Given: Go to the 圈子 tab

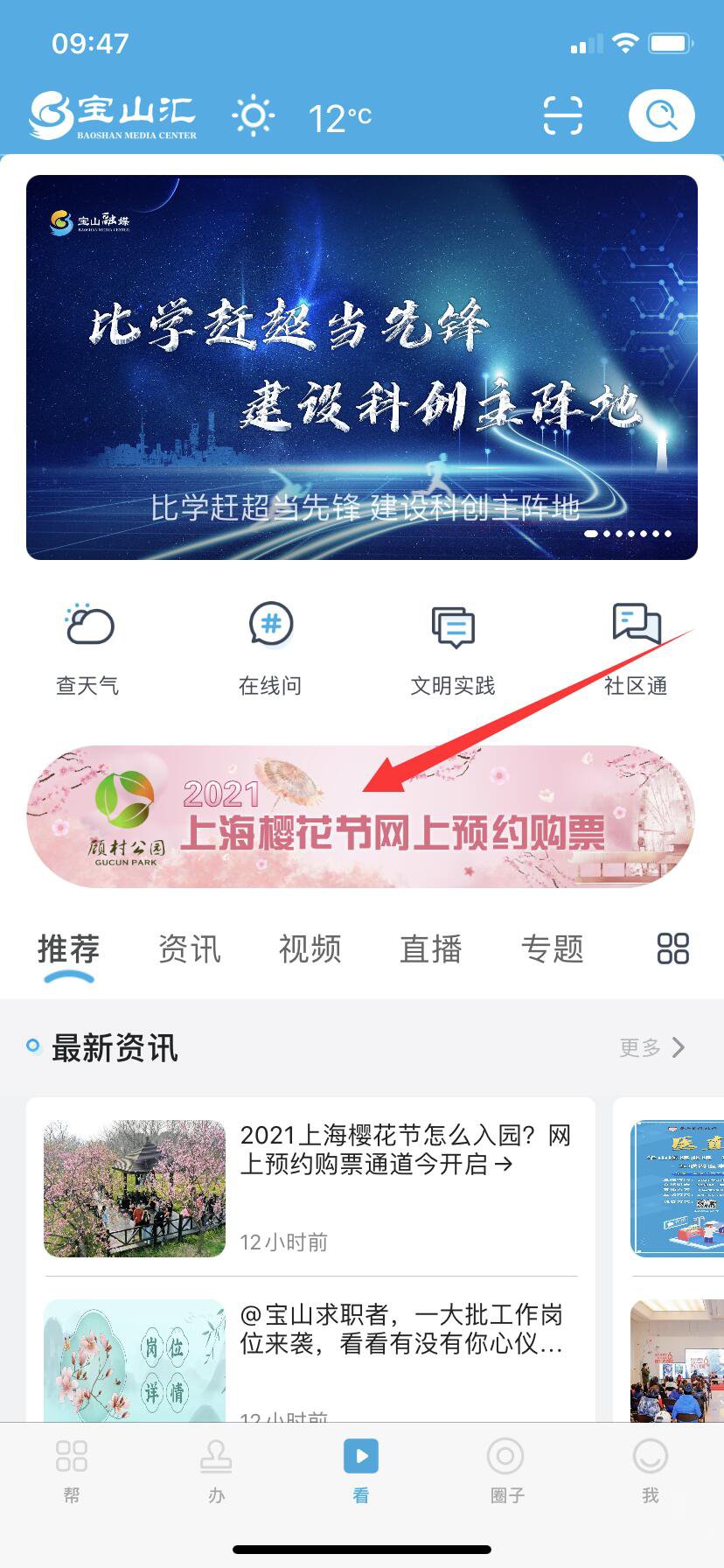Looking at the screenshot, I should pos(505,1471).
